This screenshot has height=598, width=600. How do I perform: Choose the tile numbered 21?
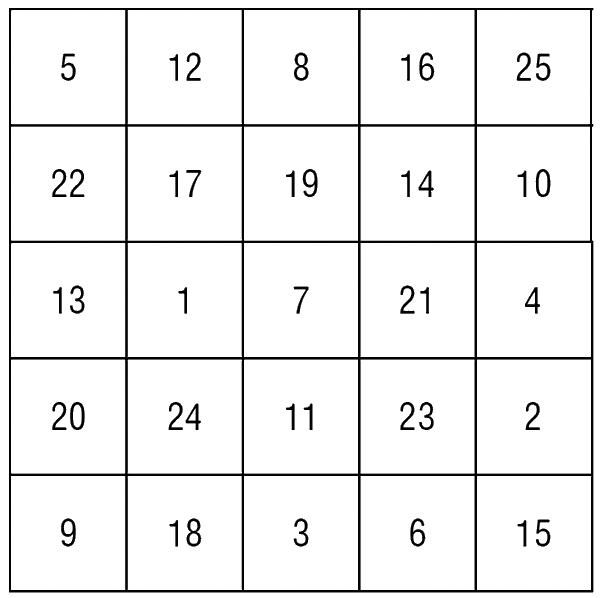click(417, 300)
